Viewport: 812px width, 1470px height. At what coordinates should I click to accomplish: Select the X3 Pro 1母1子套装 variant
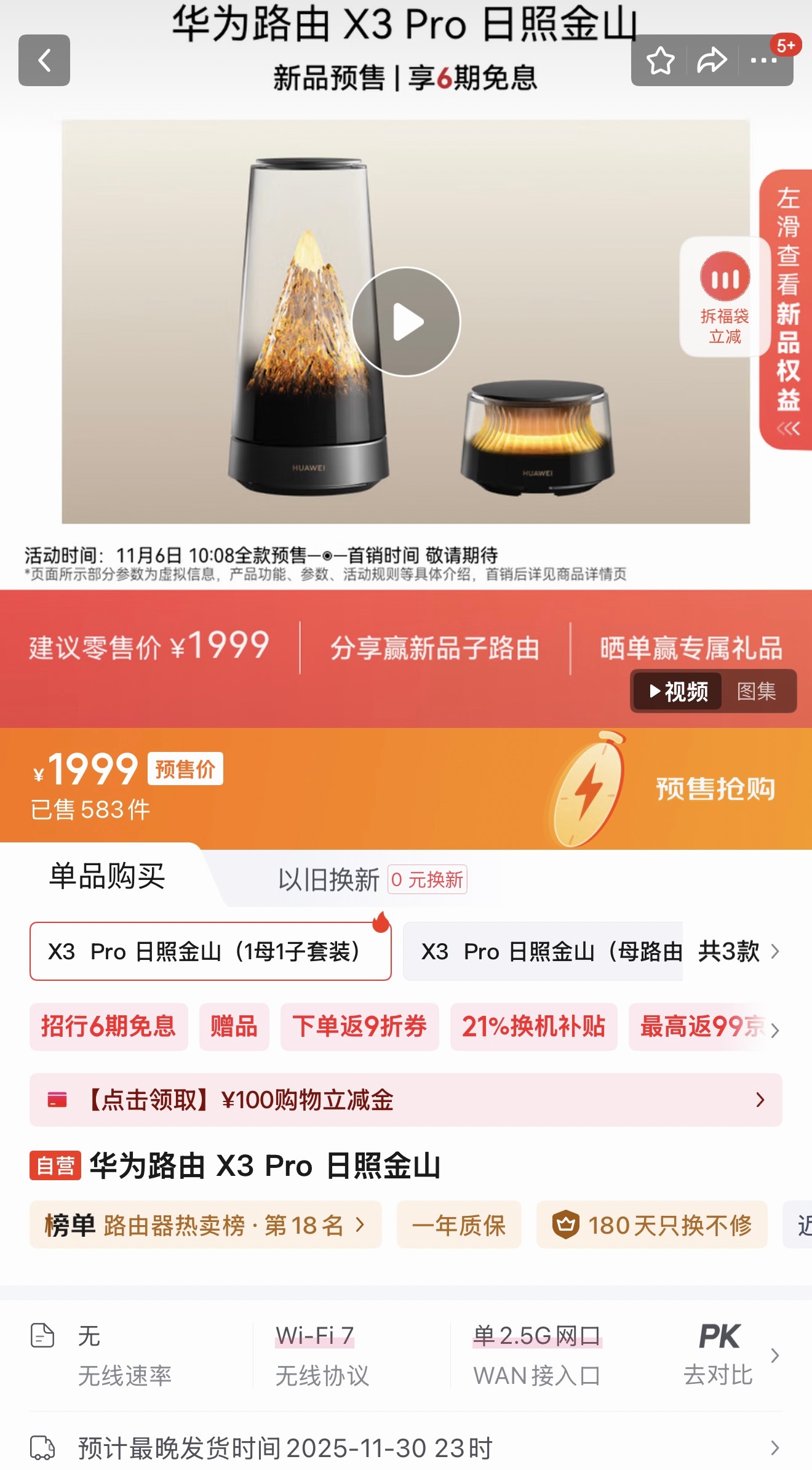tap(210, 952)
